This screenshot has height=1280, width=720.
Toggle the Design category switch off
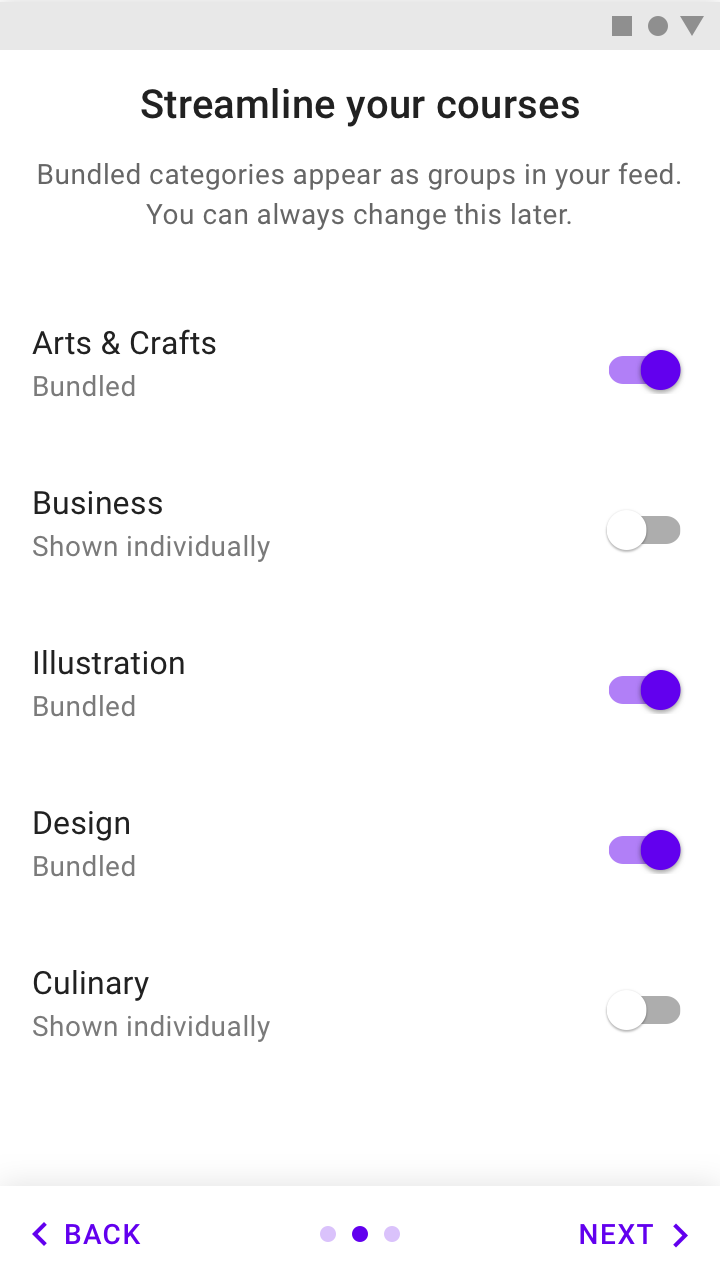pos(644,850)
